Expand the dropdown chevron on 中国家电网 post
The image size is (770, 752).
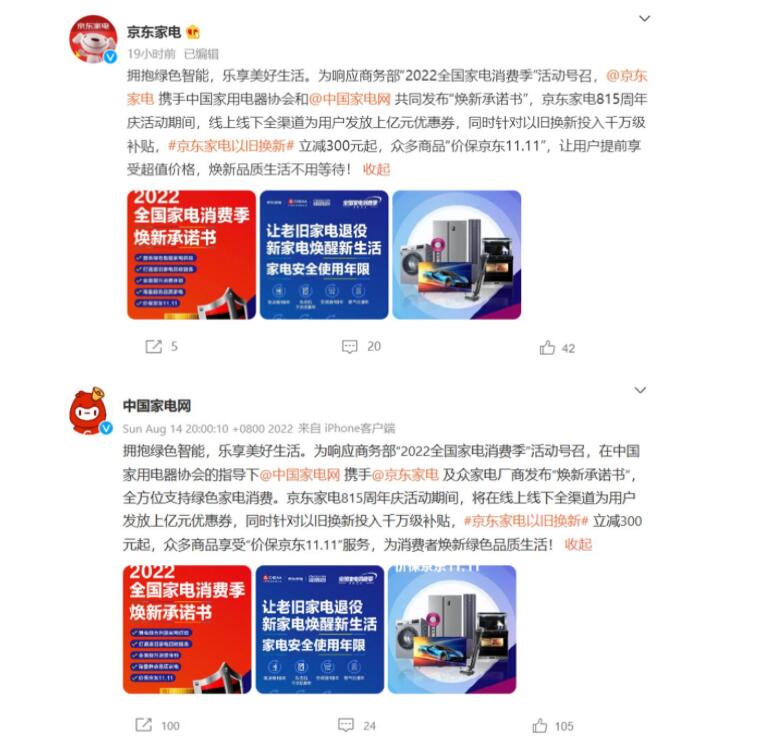click(641, 390)
